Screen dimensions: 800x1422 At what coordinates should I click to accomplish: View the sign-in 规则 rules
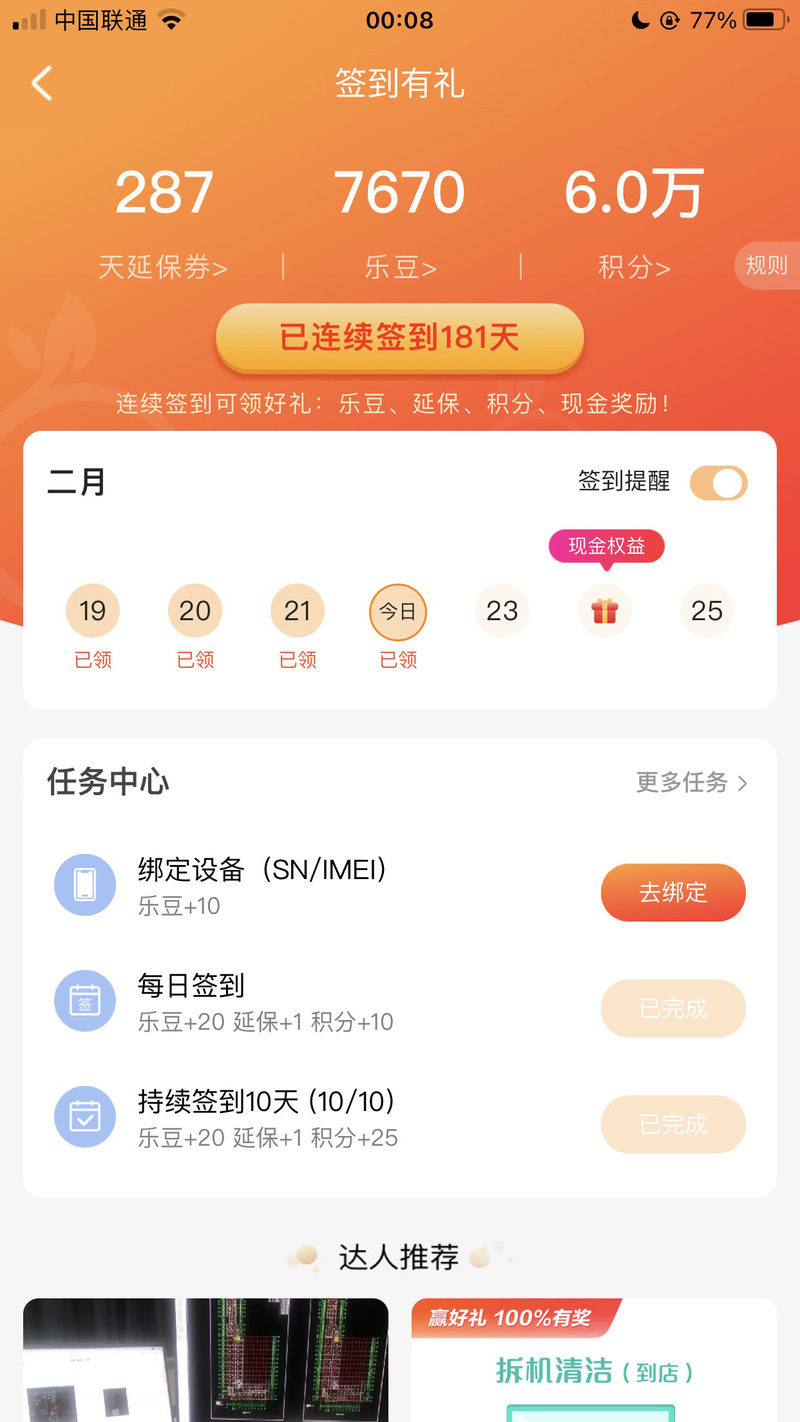pyautogui.click(x=766, y=265)
